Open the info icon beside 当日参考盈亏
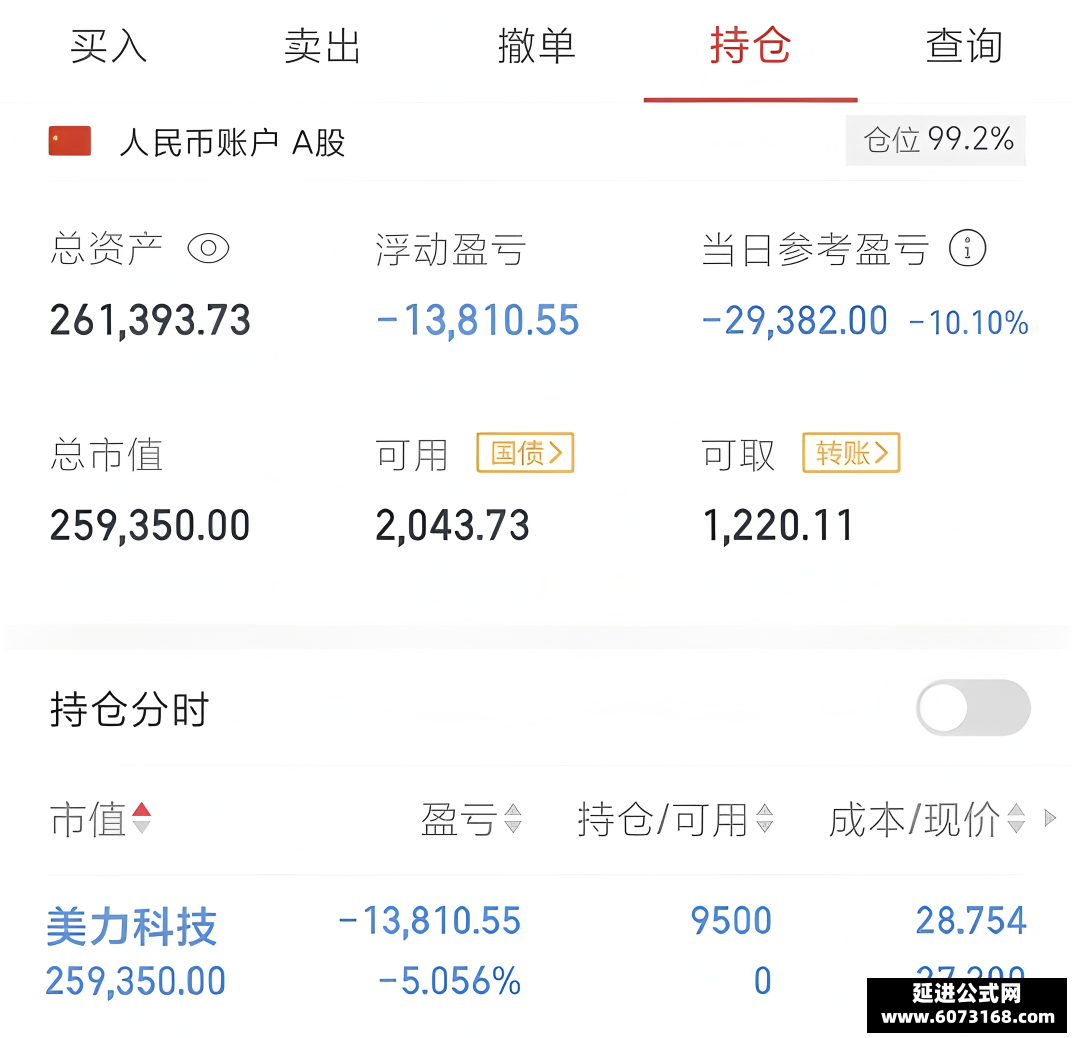1072x1038 pixels. (x=967, y=248)
